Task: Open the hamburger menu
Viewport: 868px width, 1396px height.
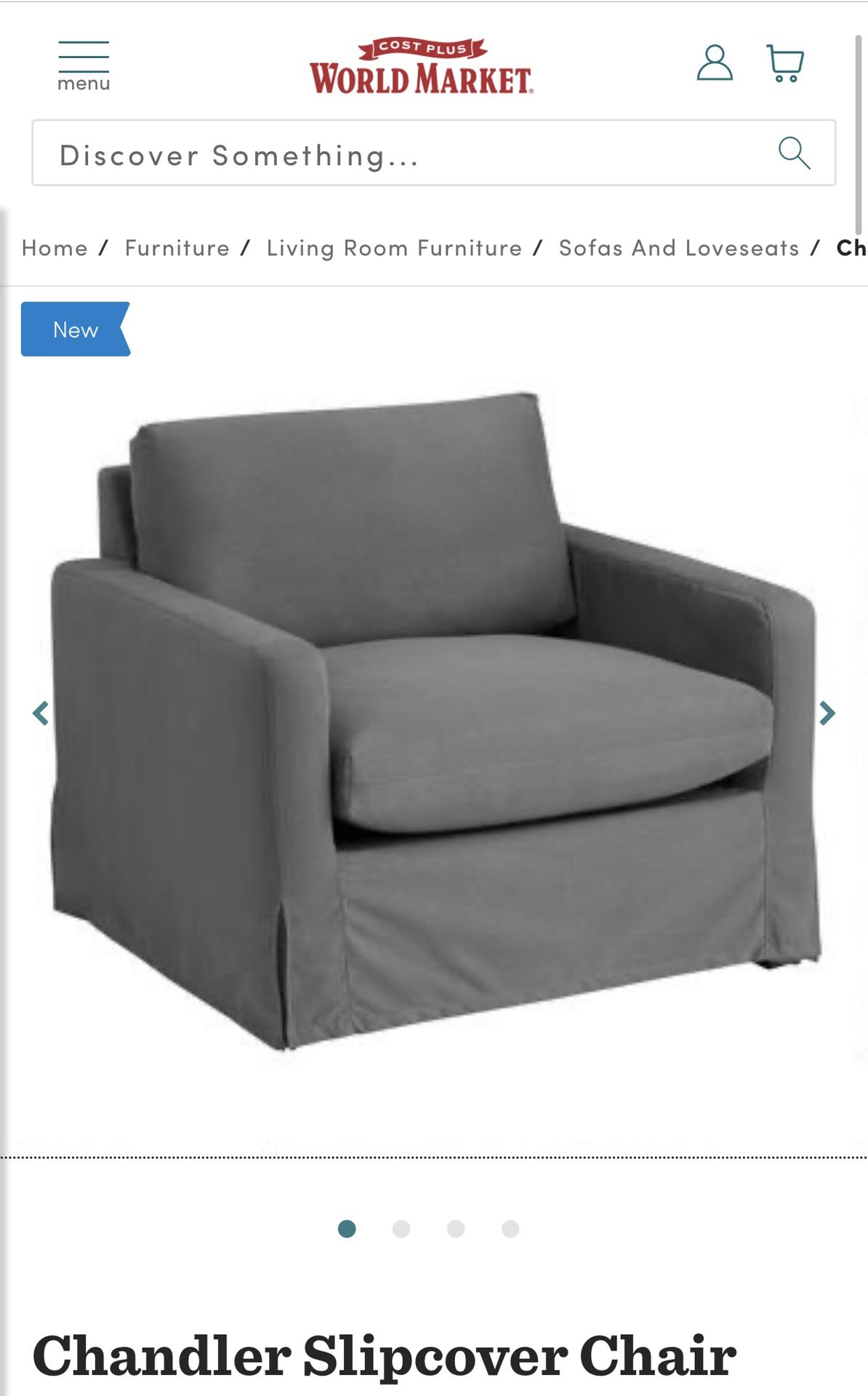Action: (x=84, y=65)
